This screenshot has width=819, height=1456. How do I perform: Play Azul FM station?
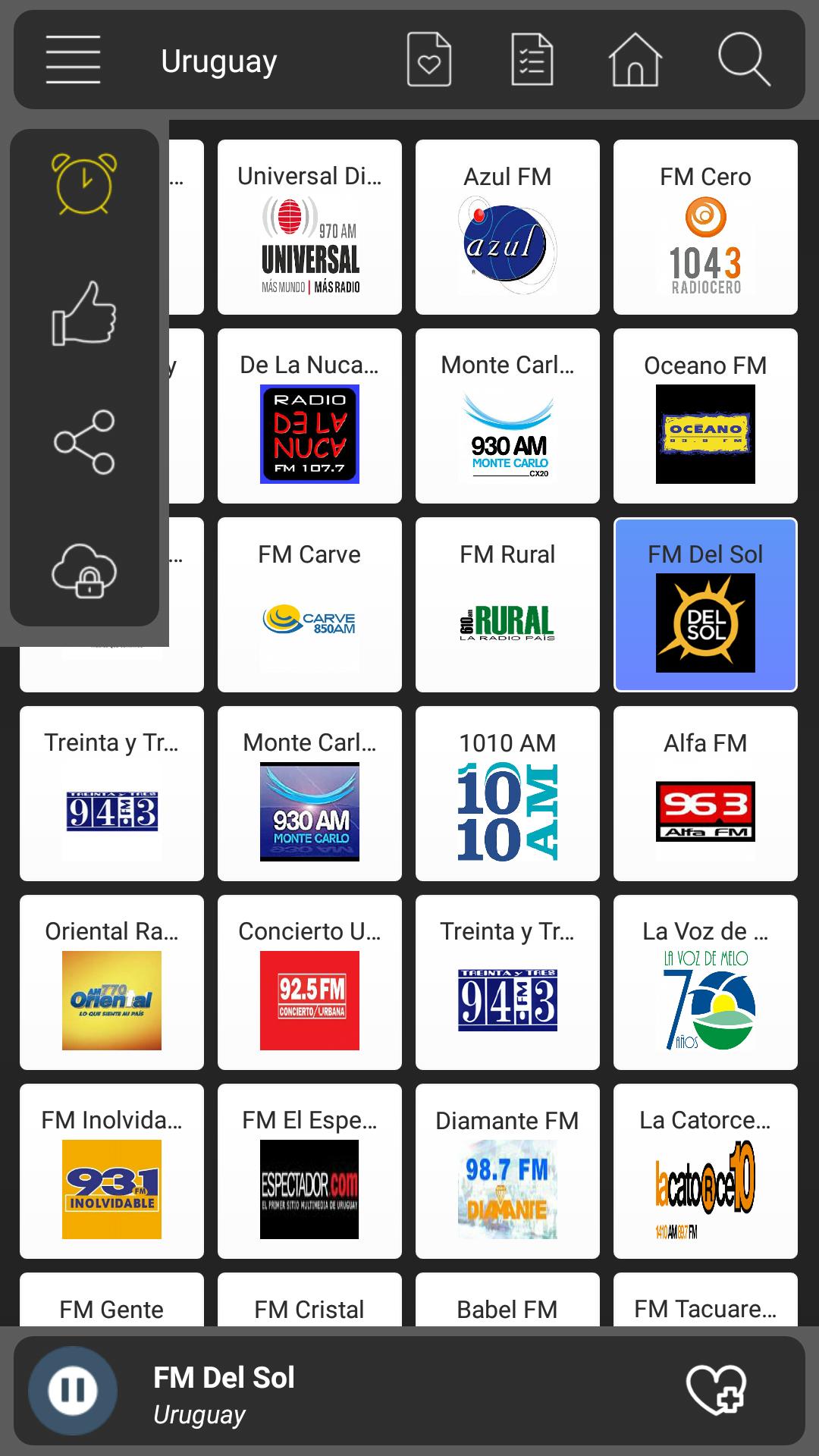coord(507,227)
